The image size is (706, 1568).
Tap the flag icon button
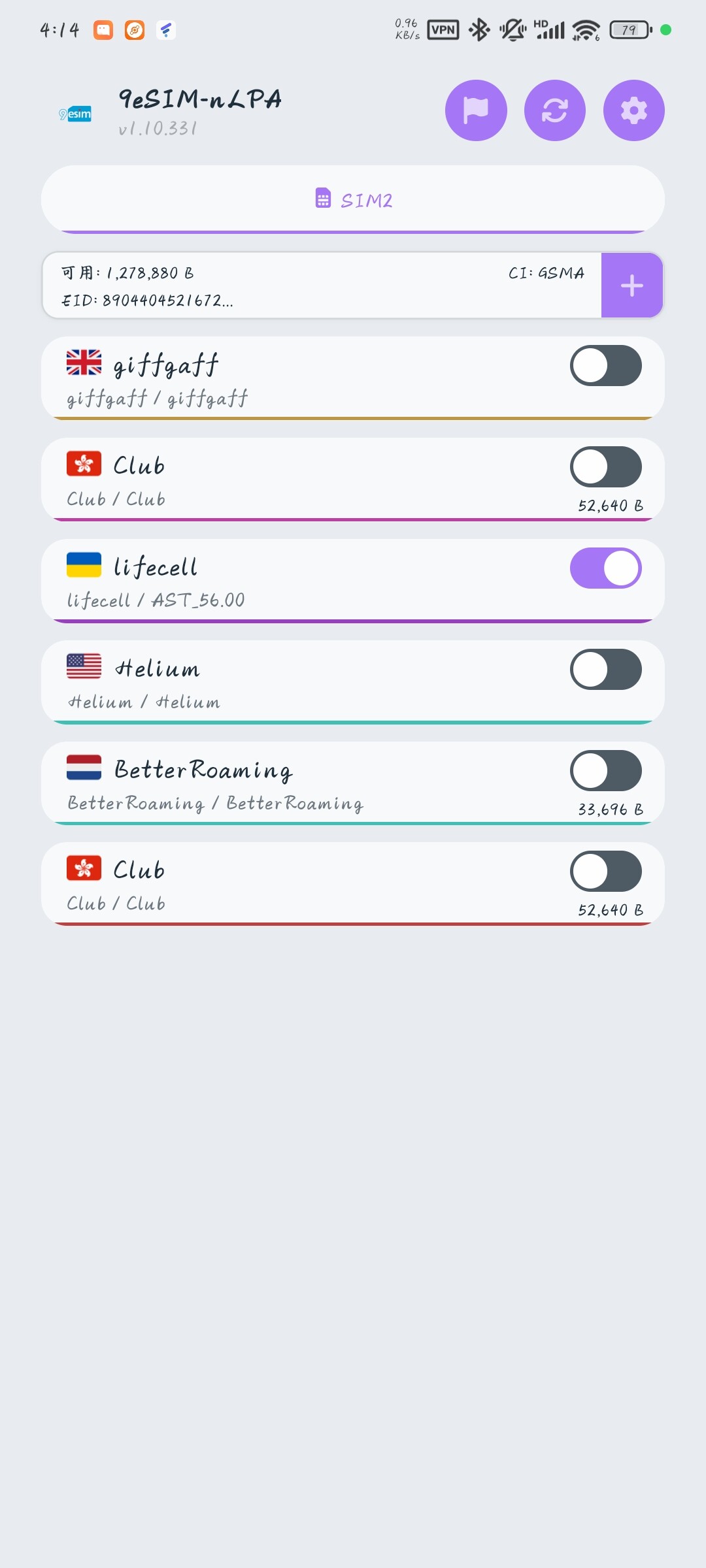476,110
